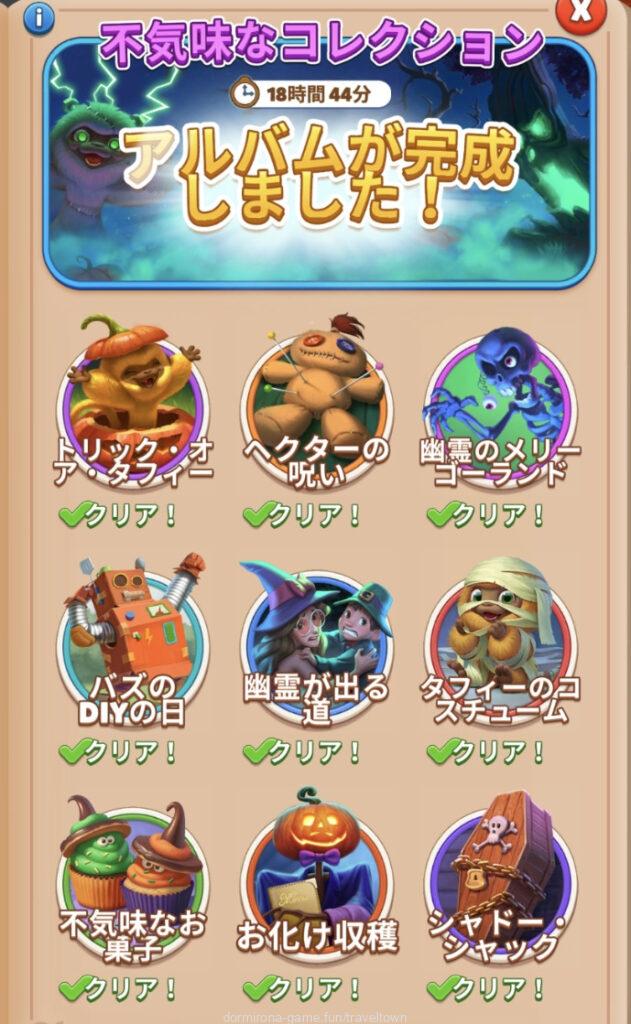Select the 幽霊のメリーゴーランド set

[500, 408]
